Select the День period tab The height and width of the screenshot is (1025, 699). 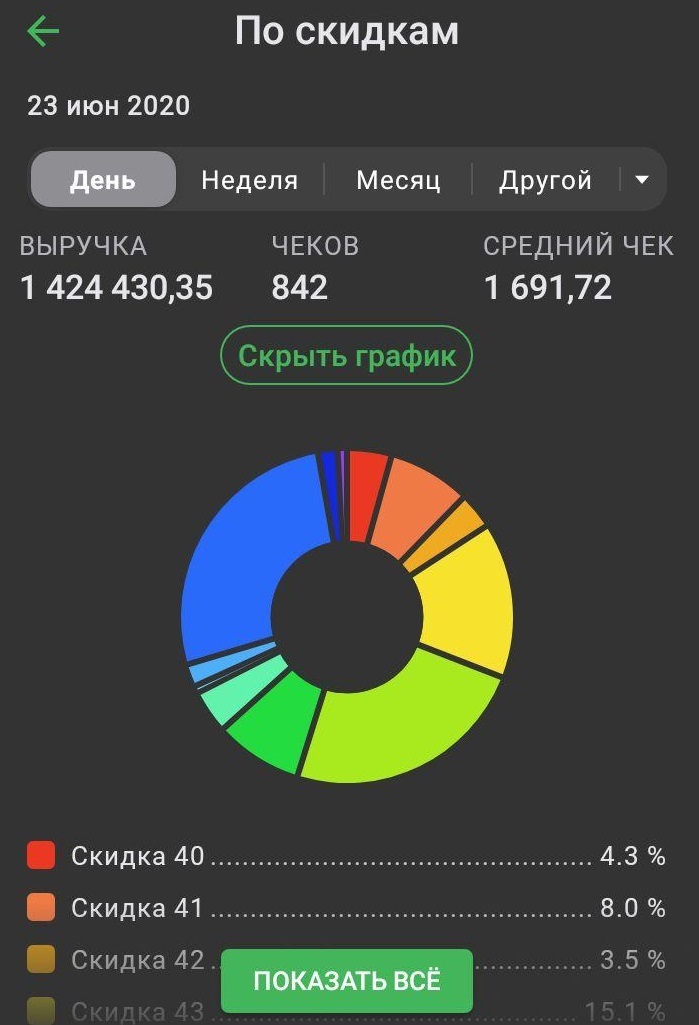(103, 180)
